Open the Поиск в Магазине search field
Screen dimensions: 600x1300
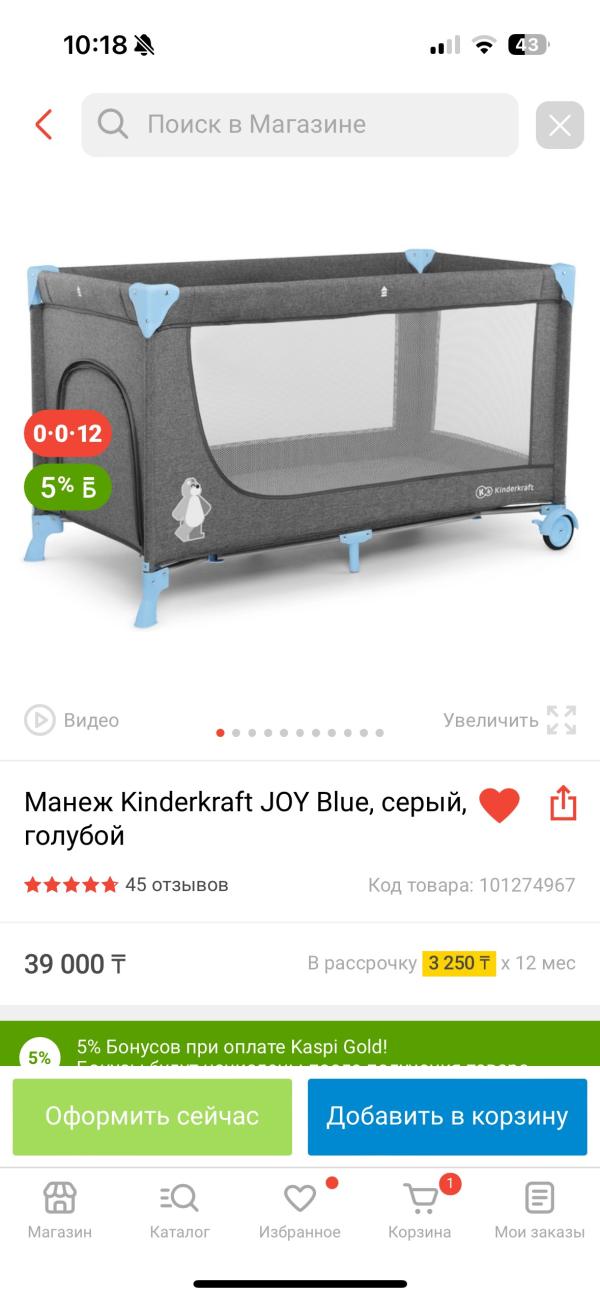point(300,125)
